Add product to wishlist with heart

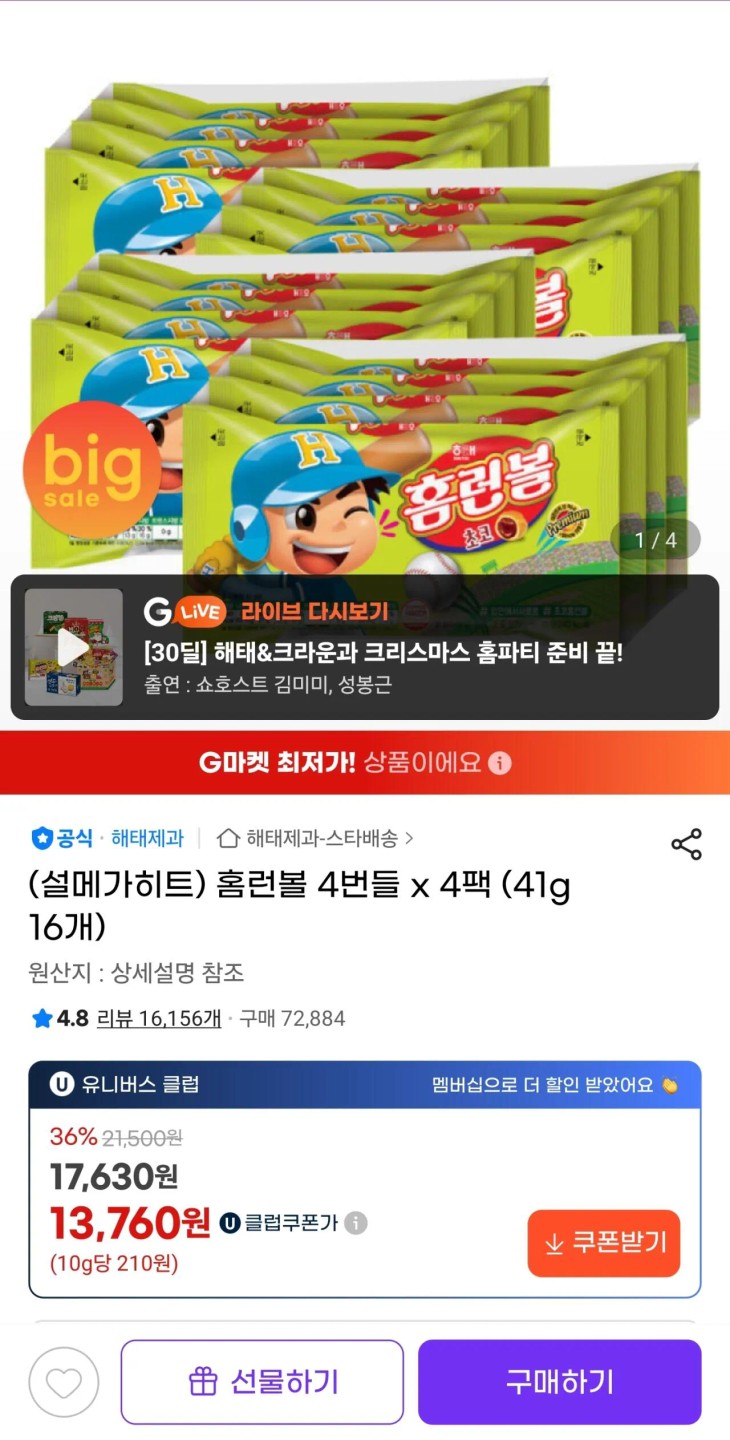click(x=64, y=1382)
